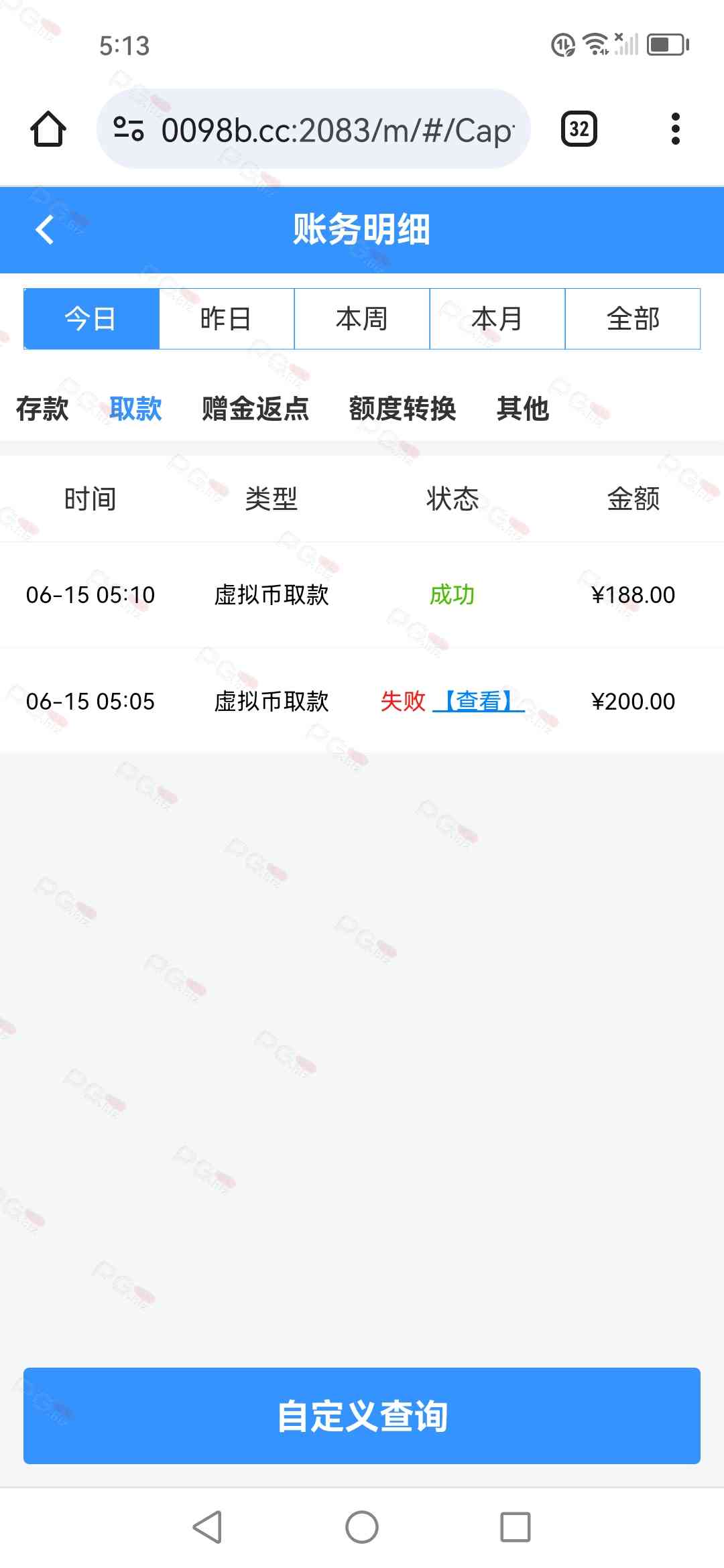Screen dimensions: 724x1568
Task: Switch to the 存款 tab
Action: (x=42, y=409)
